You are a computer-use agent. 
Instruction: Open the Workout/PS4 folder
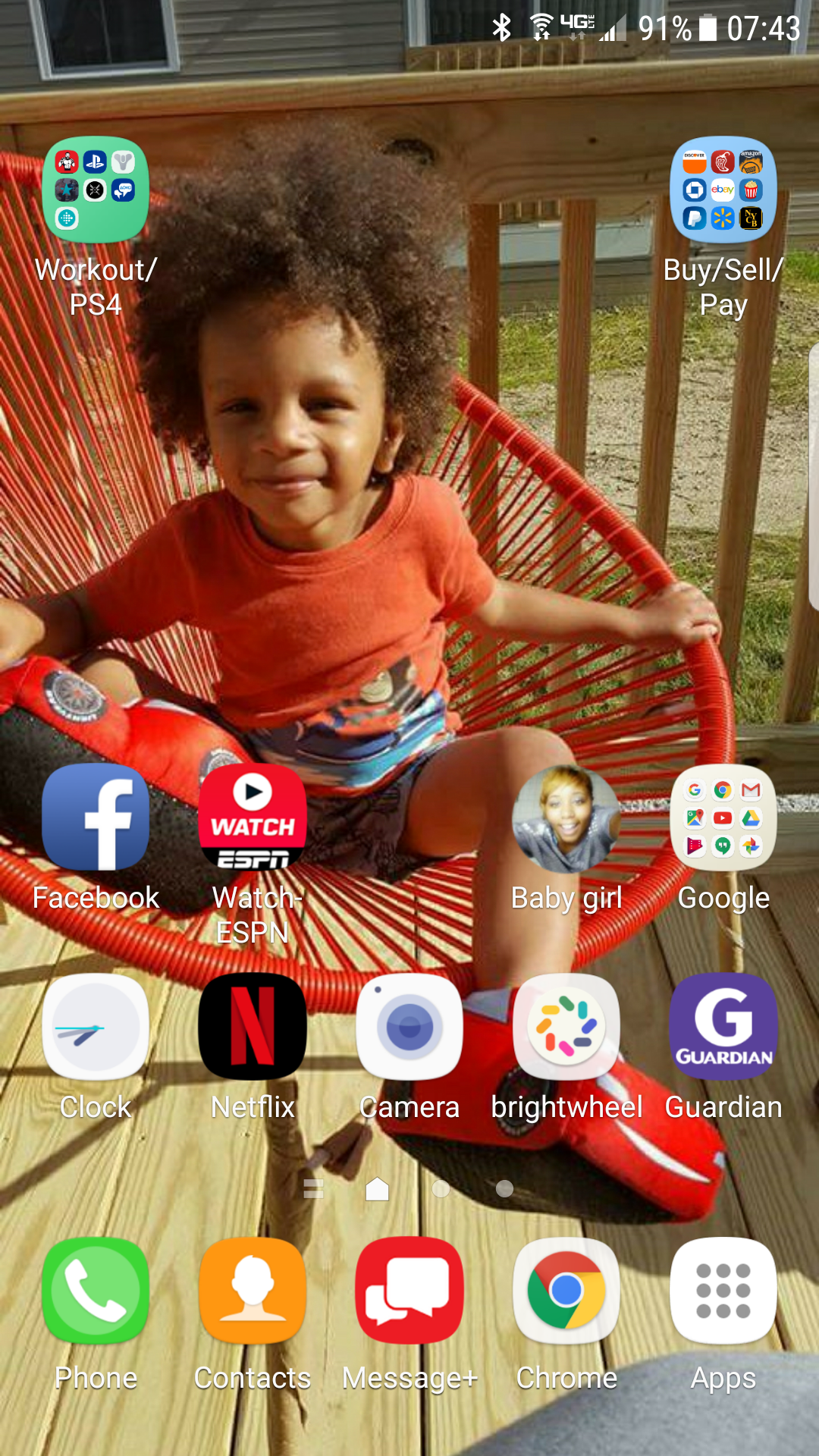[x=96, y=190]
